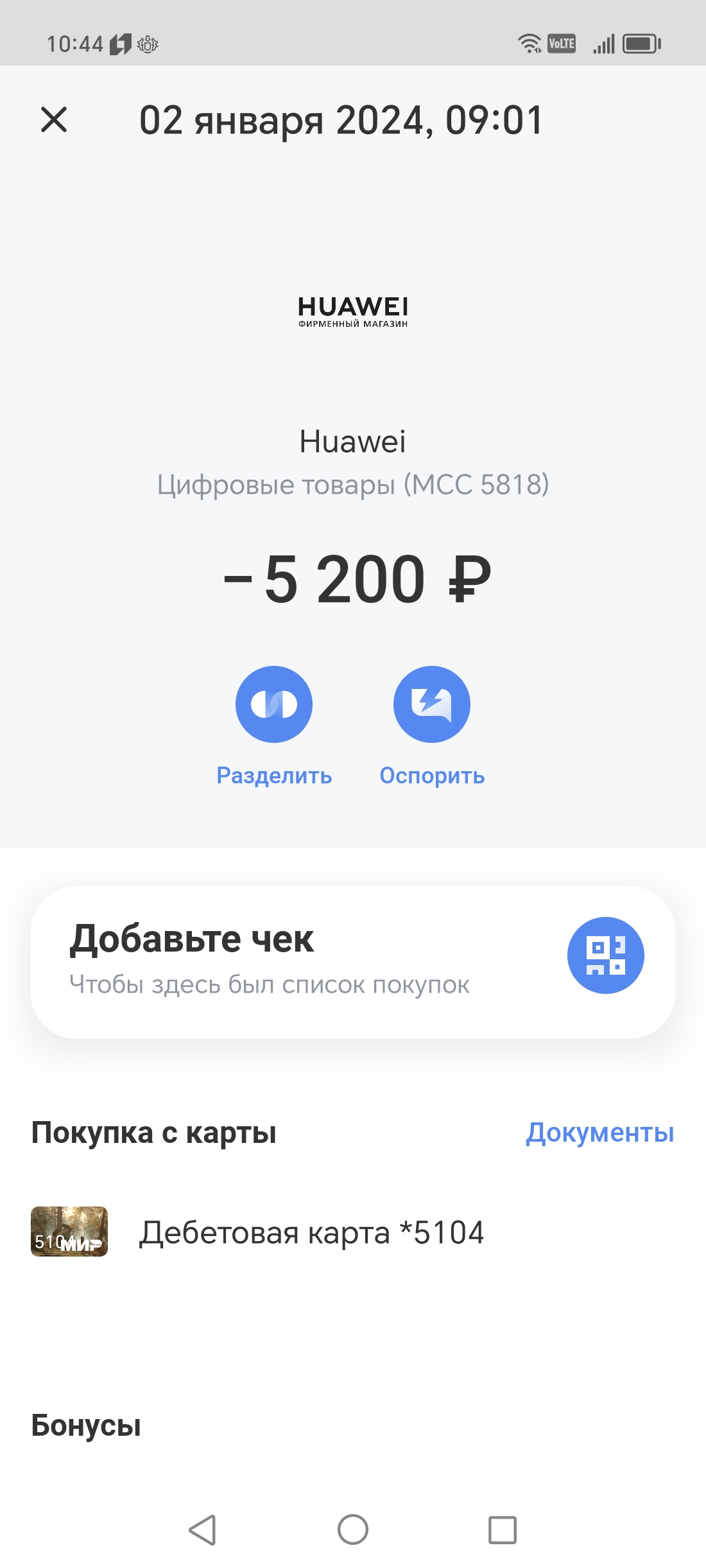Dispute the purchase via Оспорить
Image resolution: width=706 pixels, height=1568 pixels.
432,705
